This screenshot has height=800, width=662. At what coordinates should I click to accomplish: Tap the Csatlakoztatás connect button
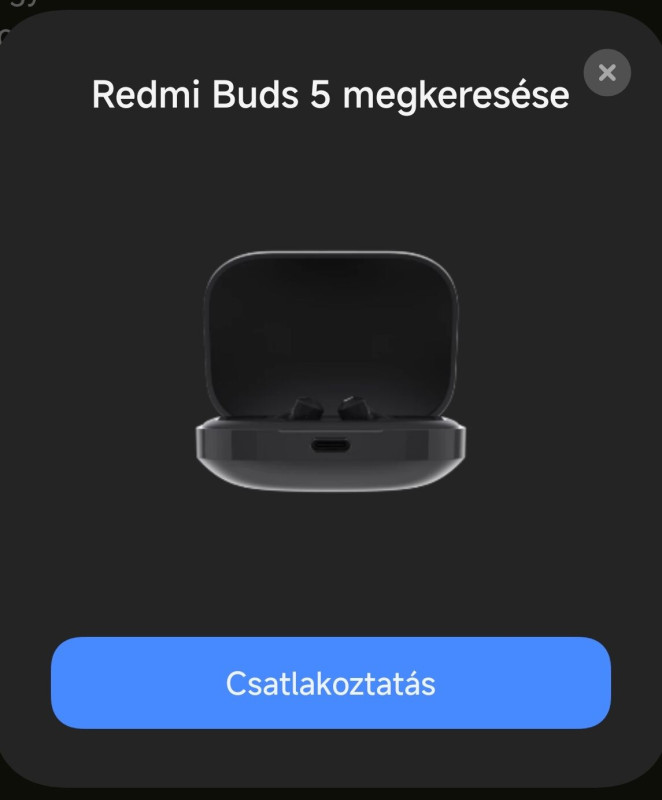[x=331, y=683]
